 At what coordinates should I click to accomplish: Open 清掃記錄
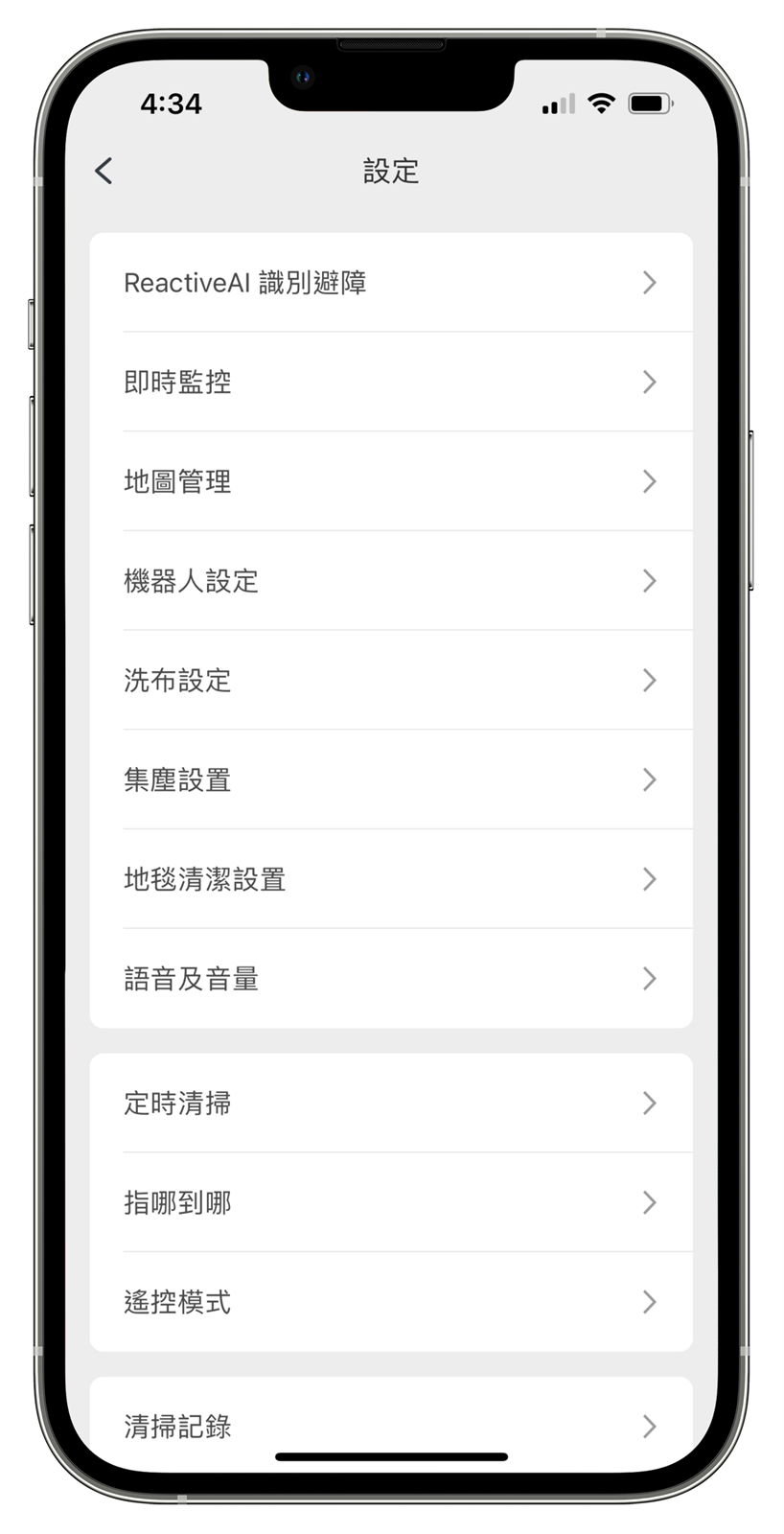click(x=390, y=1426)
